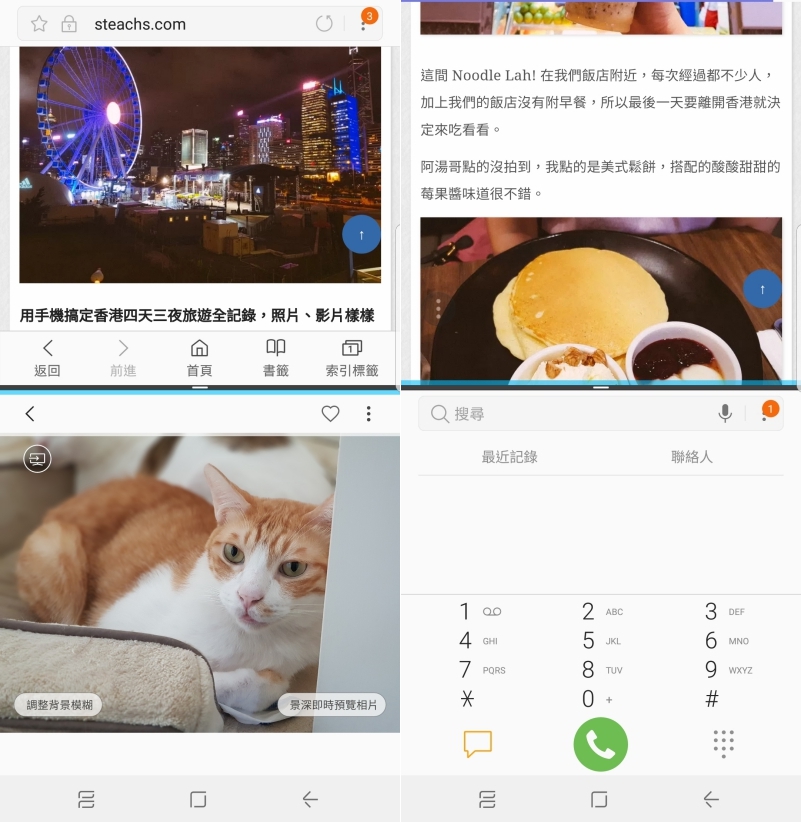801x822 pixels.
Task: Reload the steachs.com page
Action: (x=323, y=24)
